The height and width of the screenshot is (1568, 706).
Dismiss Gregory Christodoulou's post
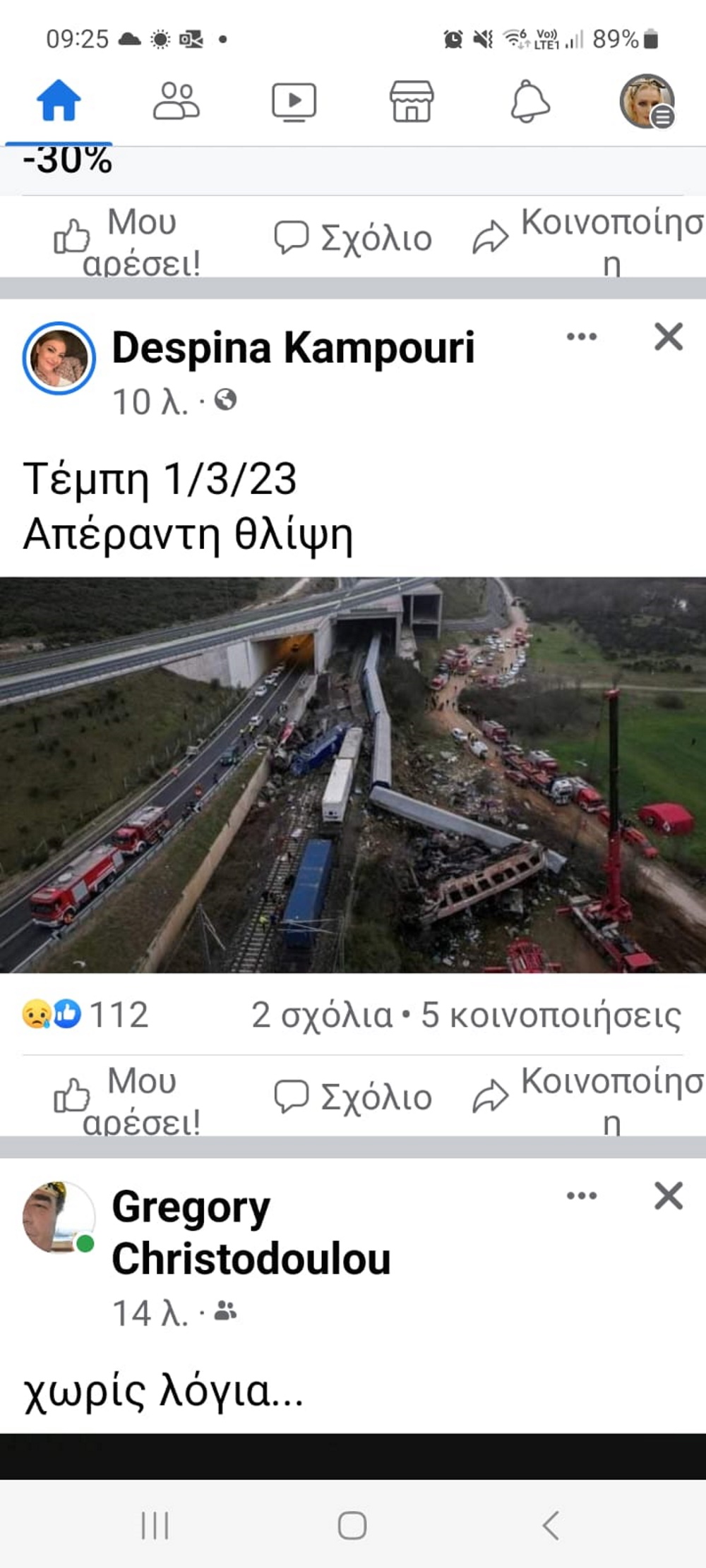(x=668, y=1196)
